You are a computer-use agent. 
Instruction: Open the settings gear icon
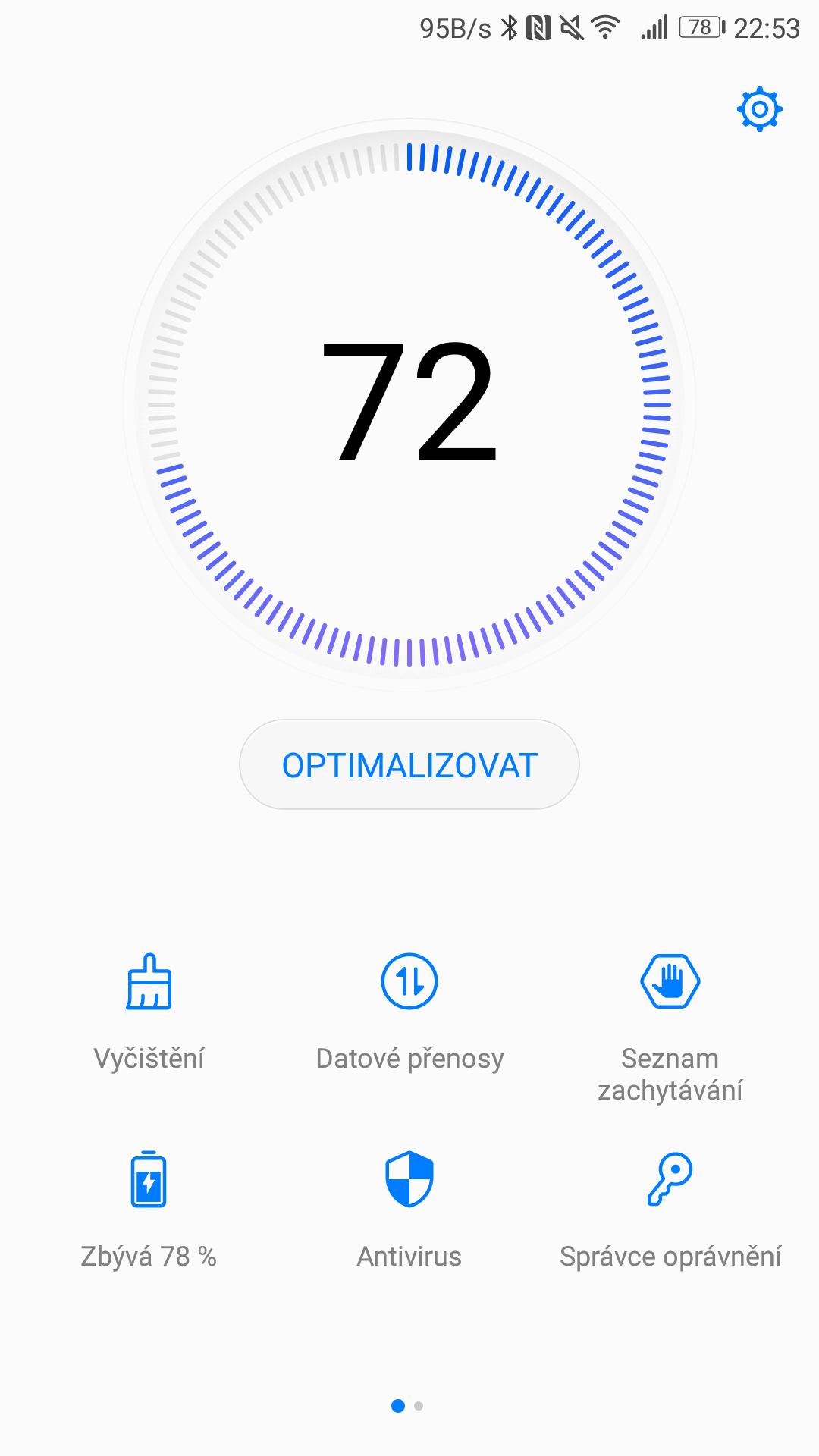pyautogui.click(x=759, y=109)
